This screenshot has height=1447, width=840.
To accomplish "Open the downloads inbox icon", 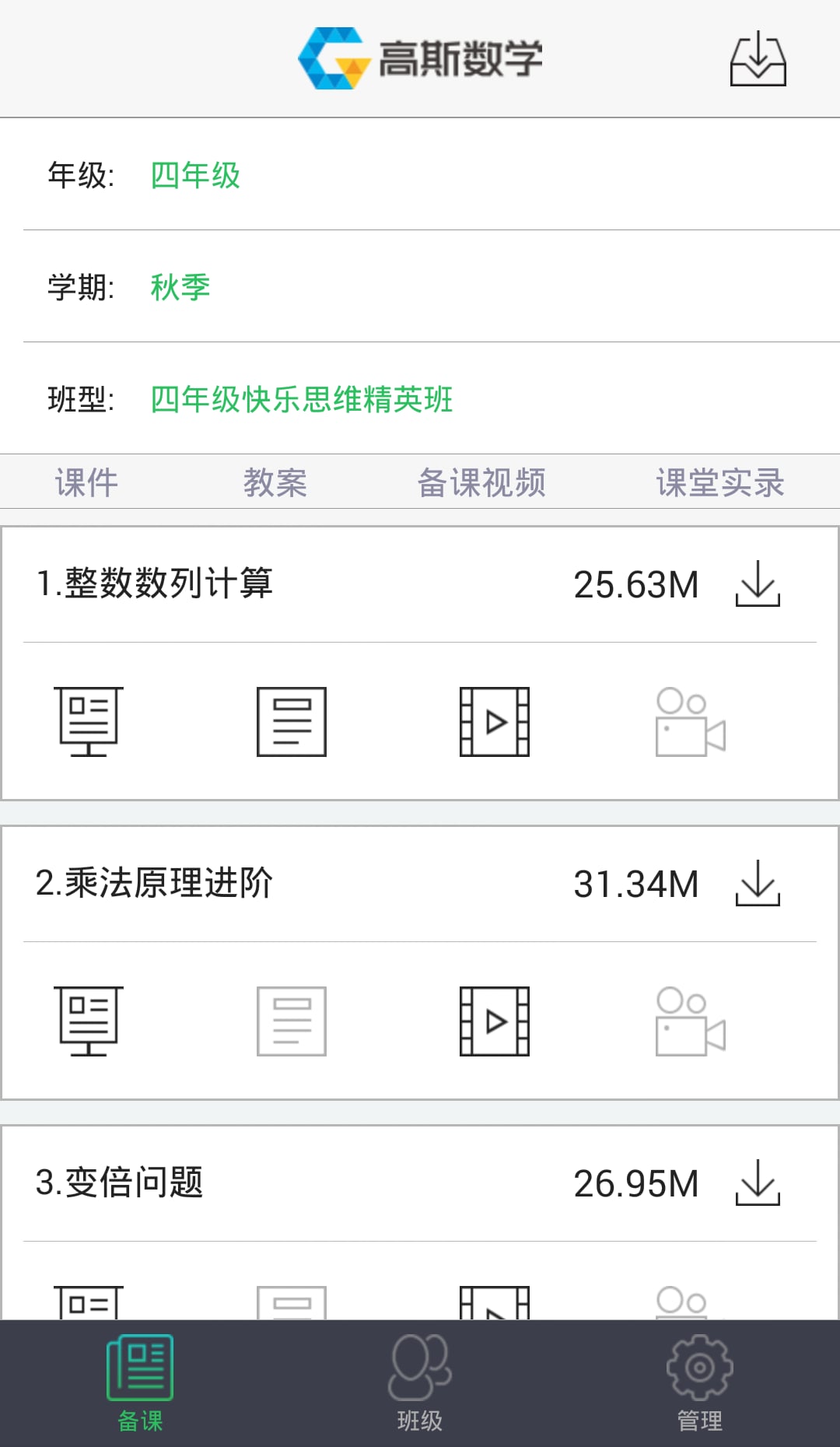I will (x=758, y=59).
